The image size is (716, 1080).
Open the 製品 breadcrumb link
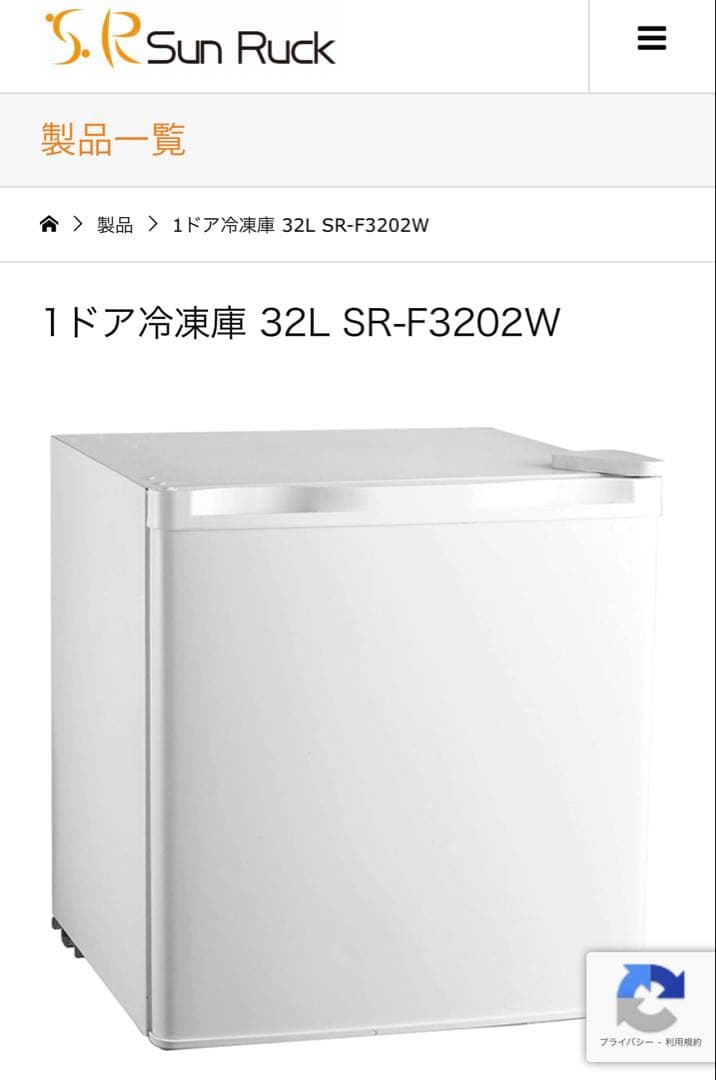pos(115,225)
